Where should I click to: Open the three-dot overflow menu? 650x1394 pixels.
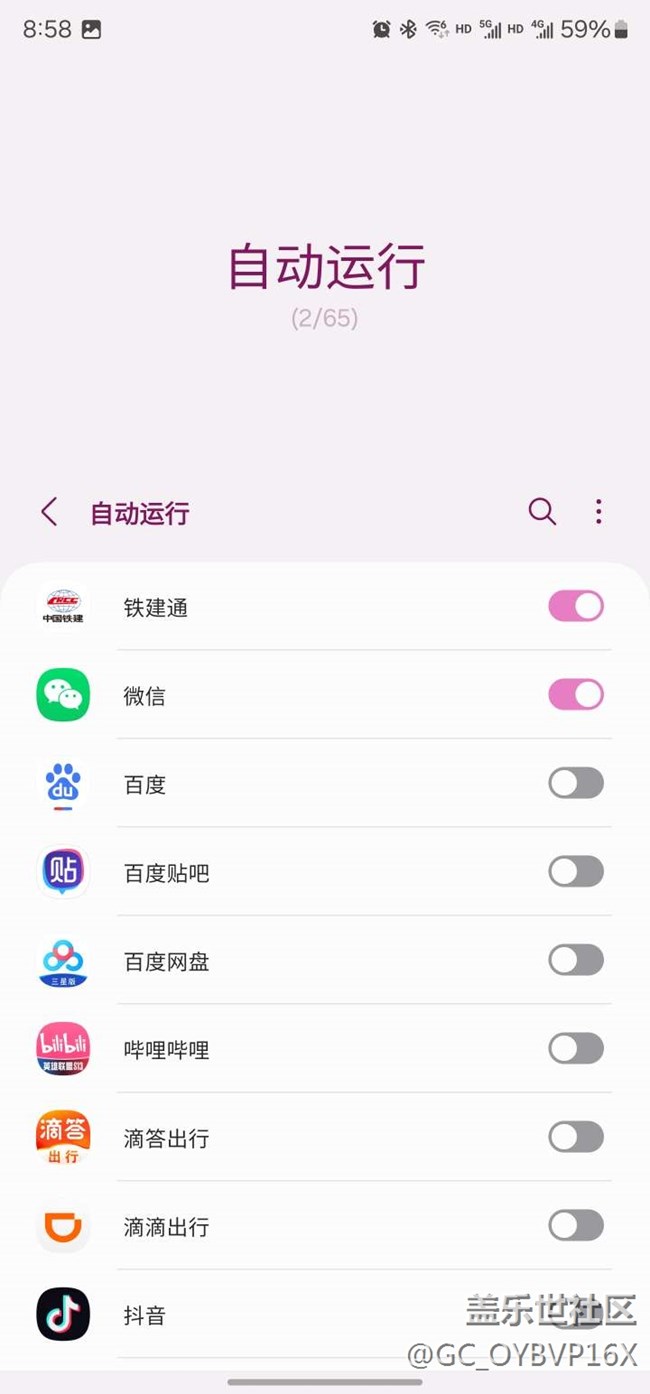(598, 512)
